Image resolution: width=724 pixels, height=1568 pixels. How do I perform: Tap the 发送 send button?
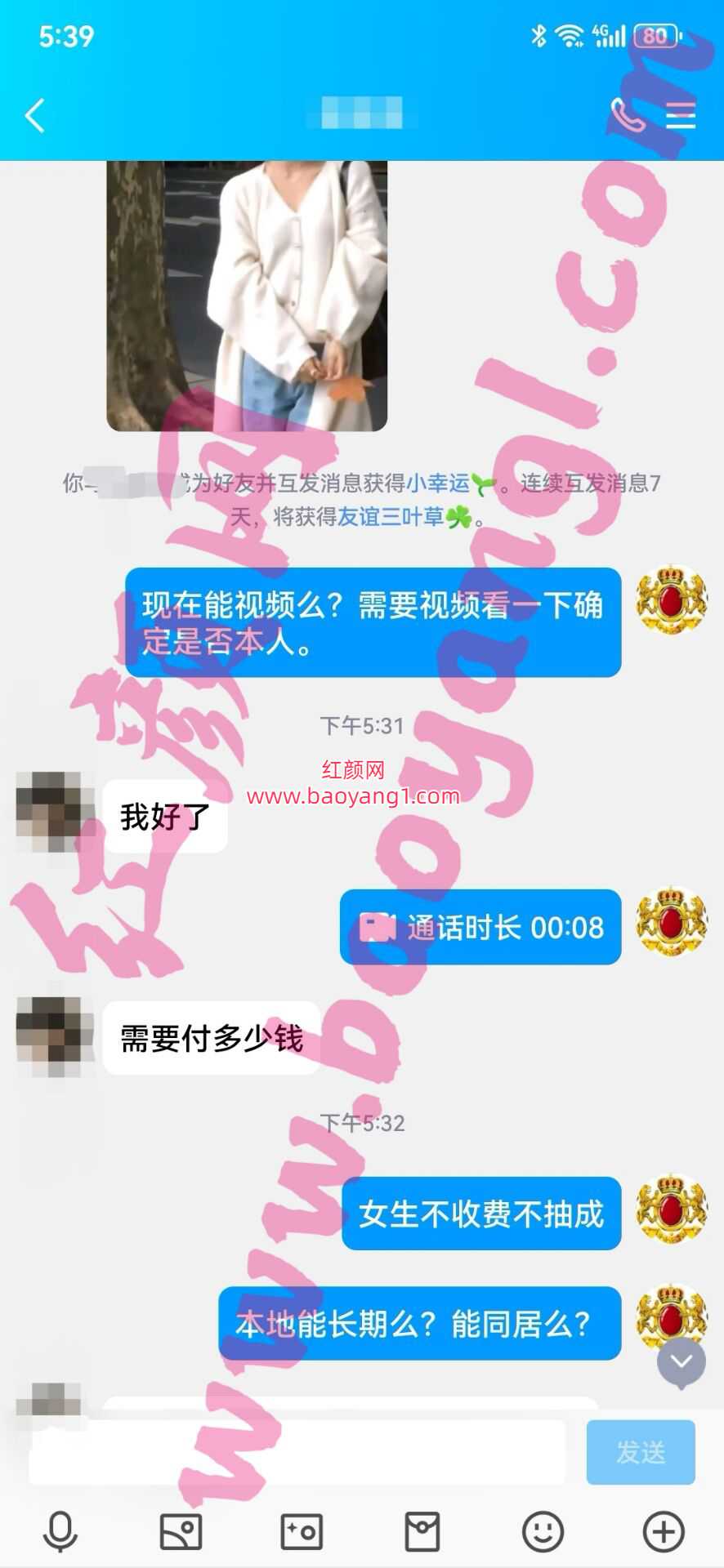click(x=641, y=1453)
